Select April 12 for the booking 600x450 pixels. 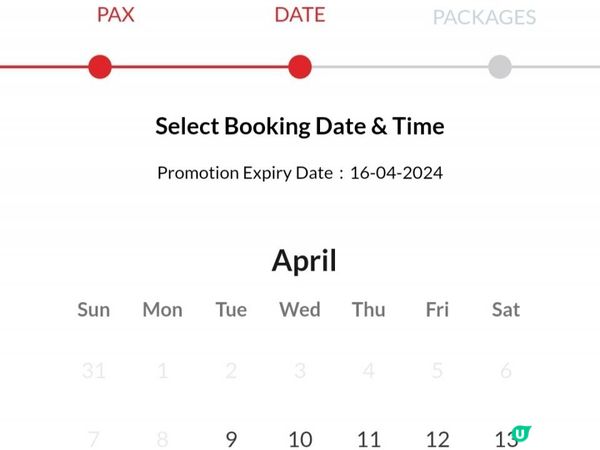tap(437, 438)
